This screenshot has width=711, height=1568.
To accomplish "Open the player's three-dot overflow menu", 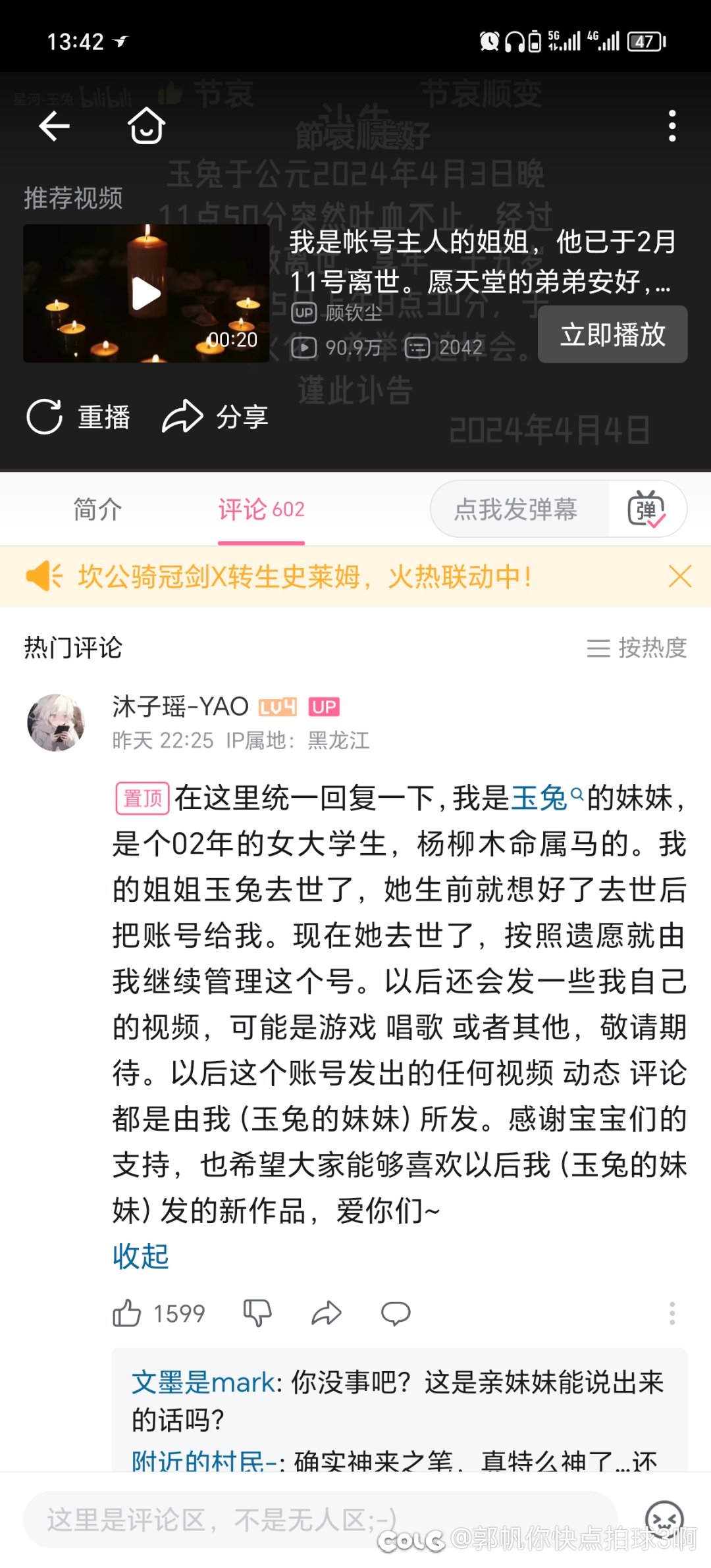I will [x=671, y=126].
